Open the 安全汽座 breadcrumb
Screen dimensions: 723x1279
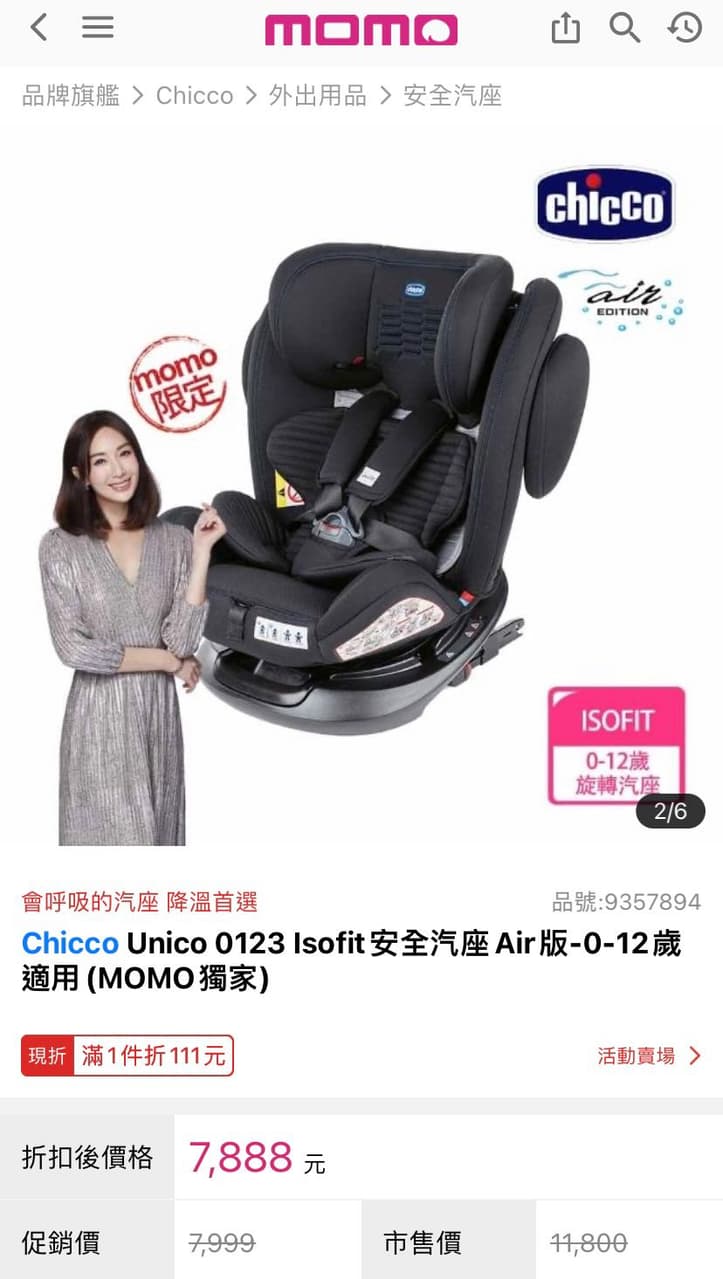pos(453,96)
